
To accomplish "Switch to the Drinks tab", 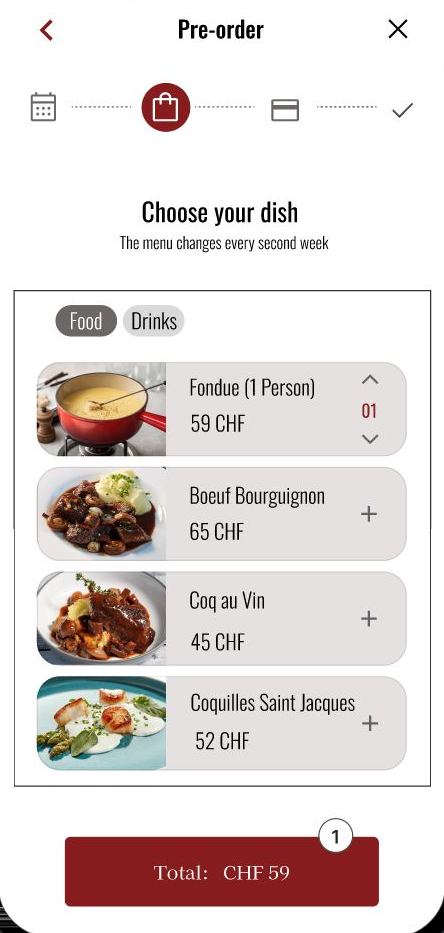I will coord(154,321).
